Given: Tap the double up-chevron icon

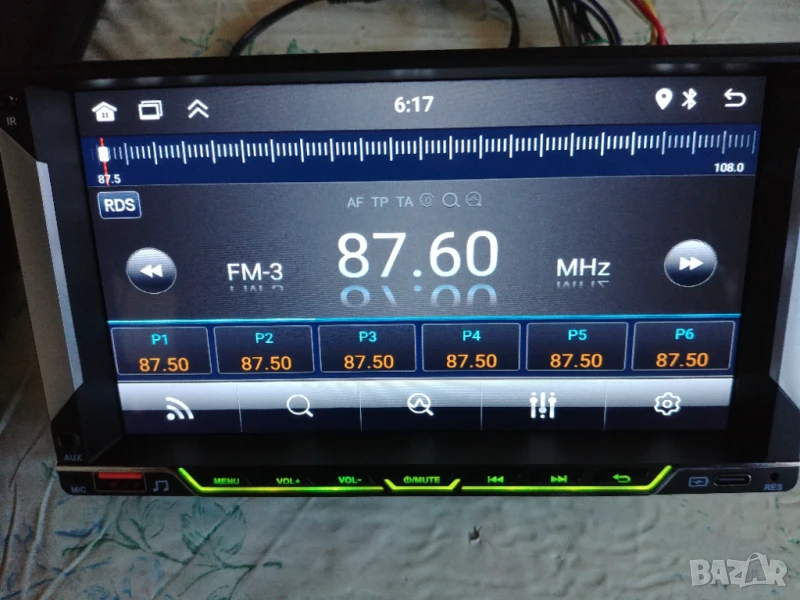Looking at the screenshot, I should pyautogui.click(x=198, y=109).
